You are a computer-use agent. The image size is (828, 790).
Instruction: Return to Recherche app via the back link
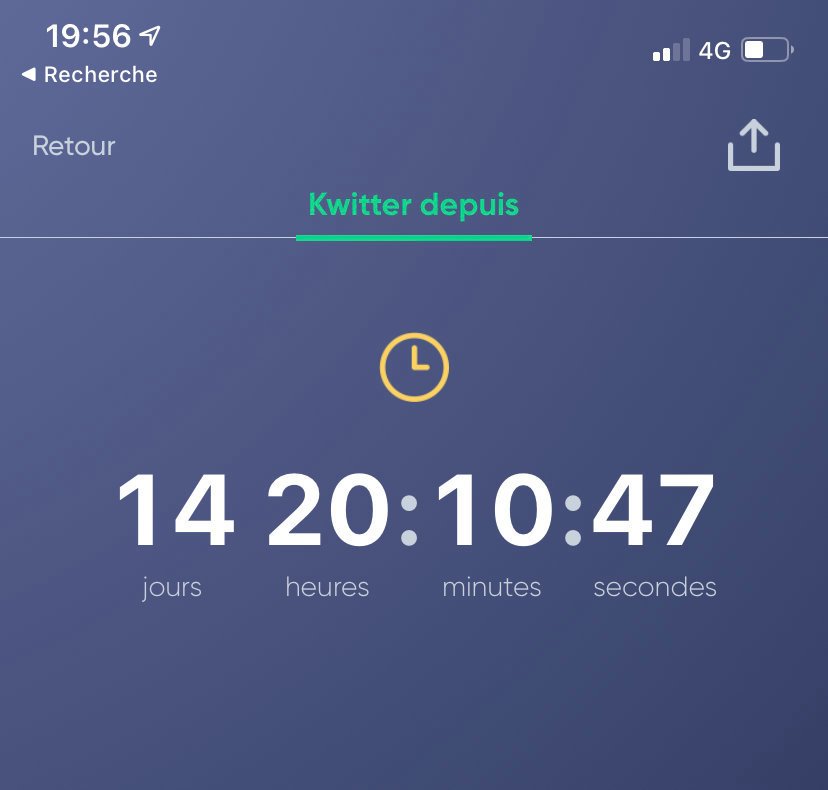coord(90,75)
